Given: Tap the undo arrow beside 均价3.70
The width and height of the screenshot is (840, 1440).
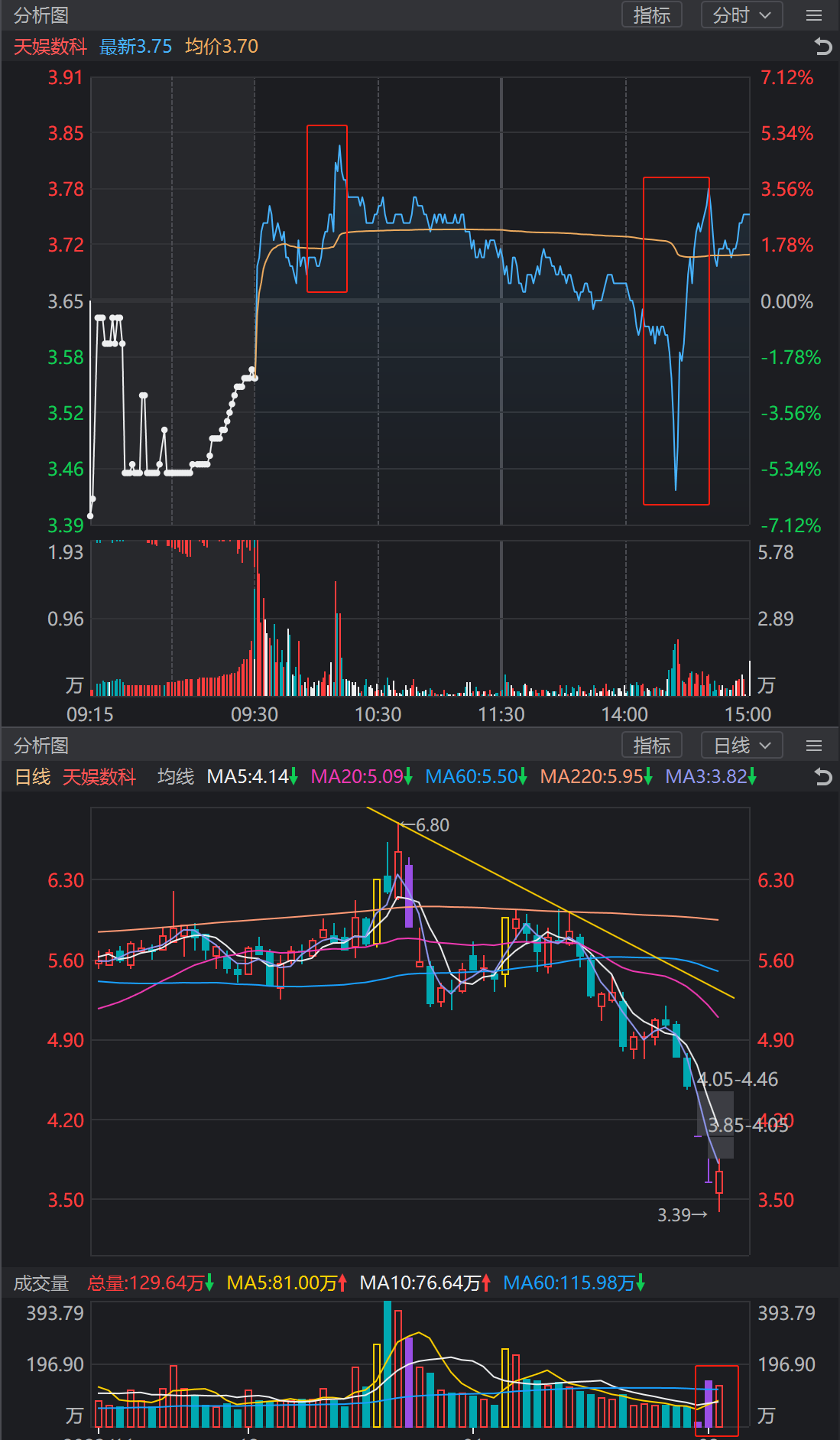Looking at the screenshot, I should (822, 47).
